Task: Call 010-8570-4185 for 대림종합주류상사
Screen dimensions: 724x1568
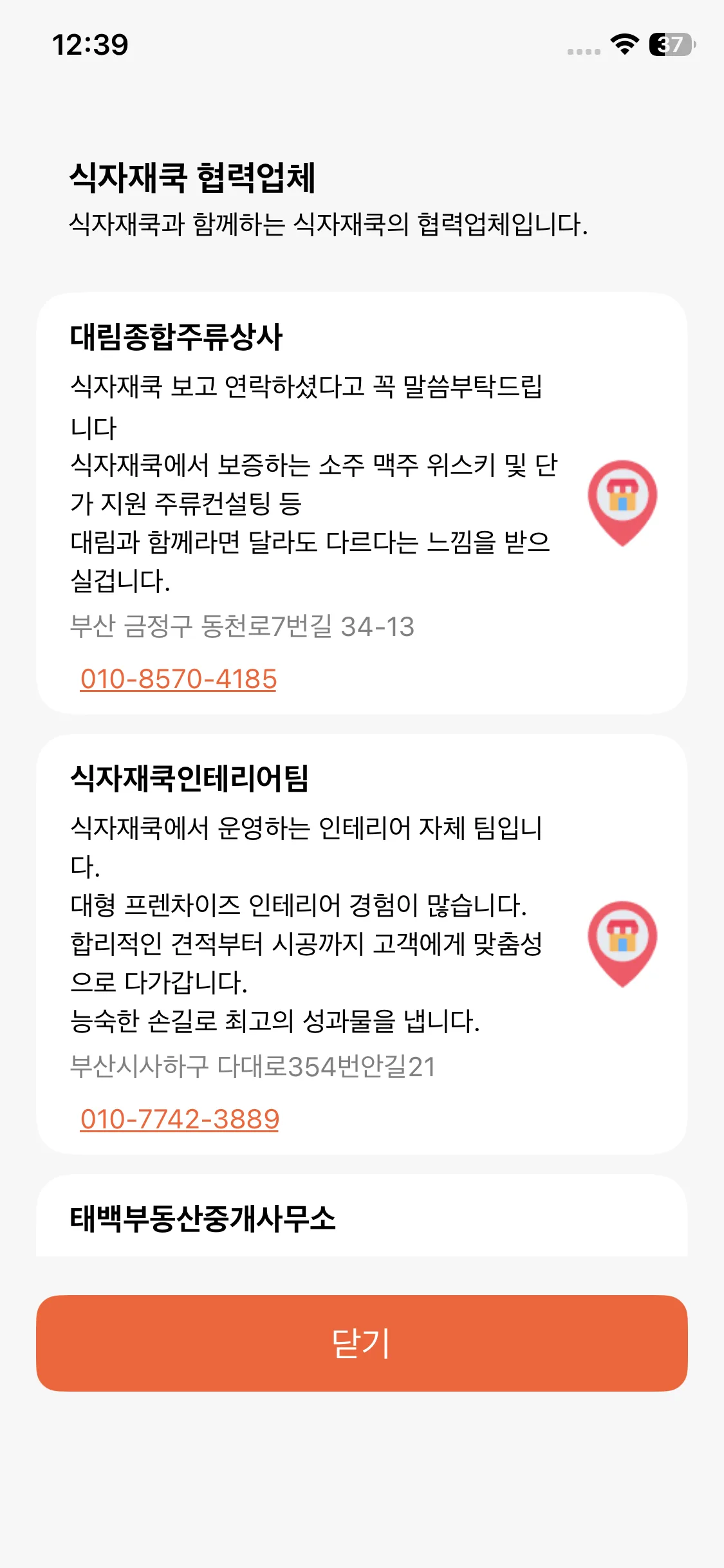Action: [x=178, y=677]
